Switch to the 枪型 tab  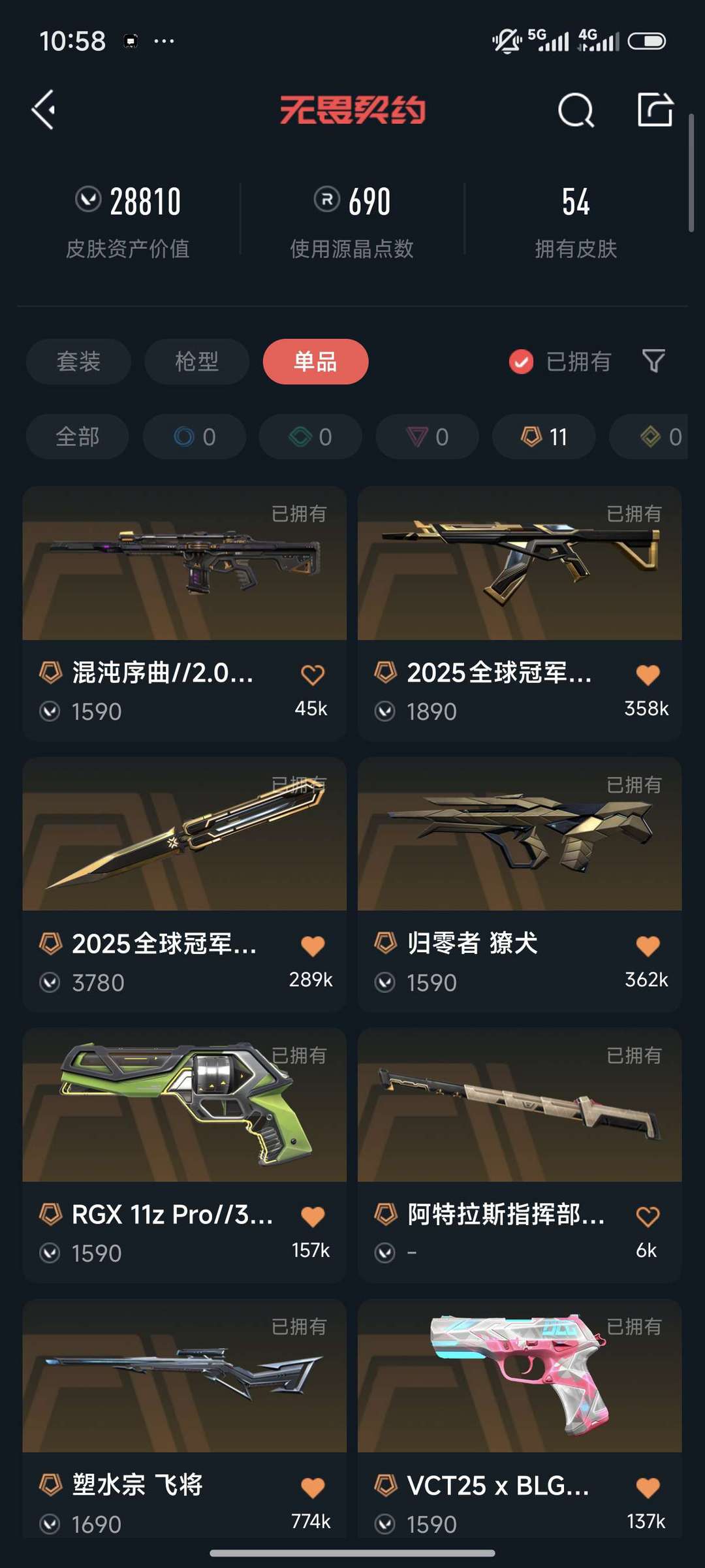pos(196,361)
